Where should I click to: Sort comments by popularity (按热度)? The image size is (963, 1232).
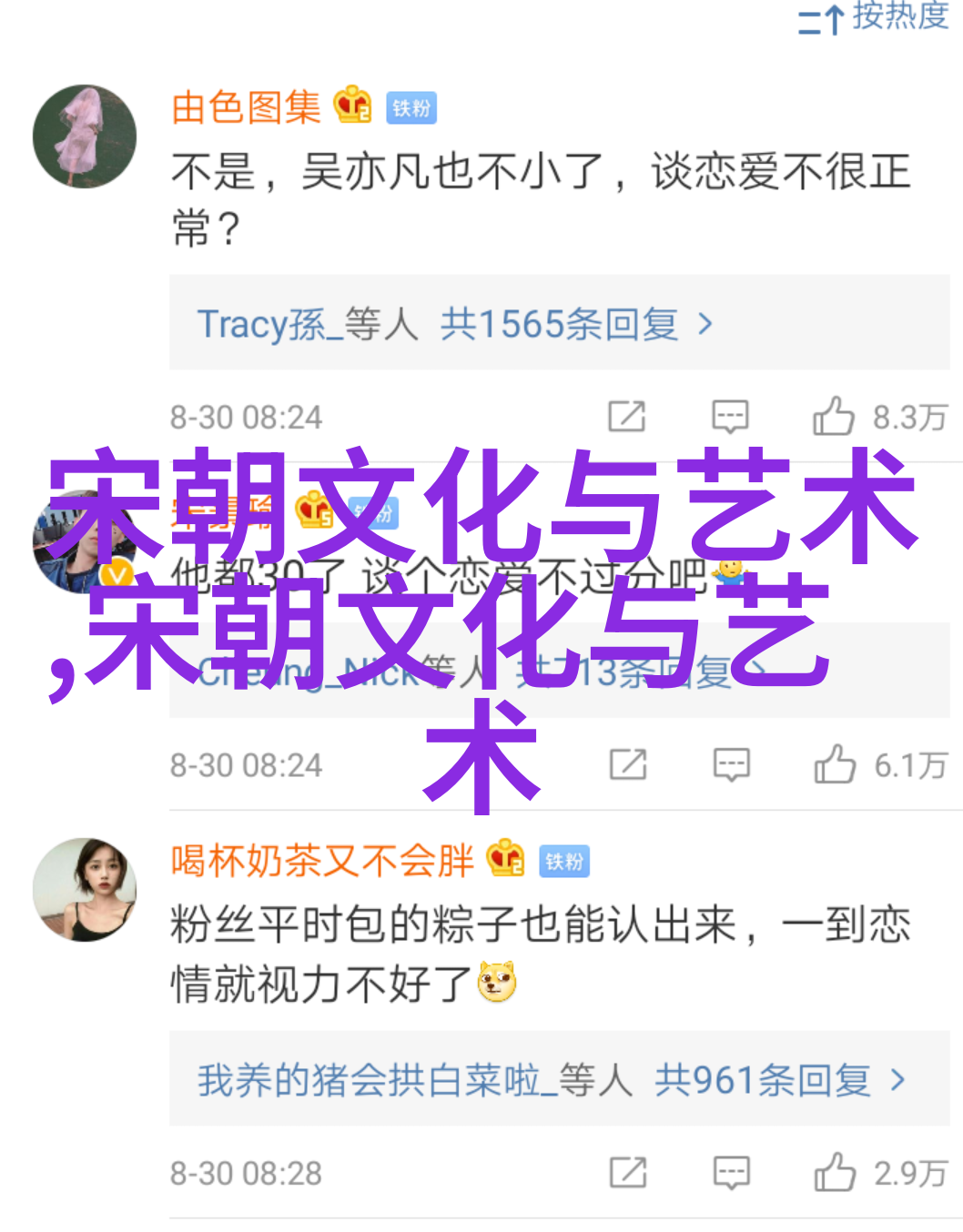(x=874, y=17)
